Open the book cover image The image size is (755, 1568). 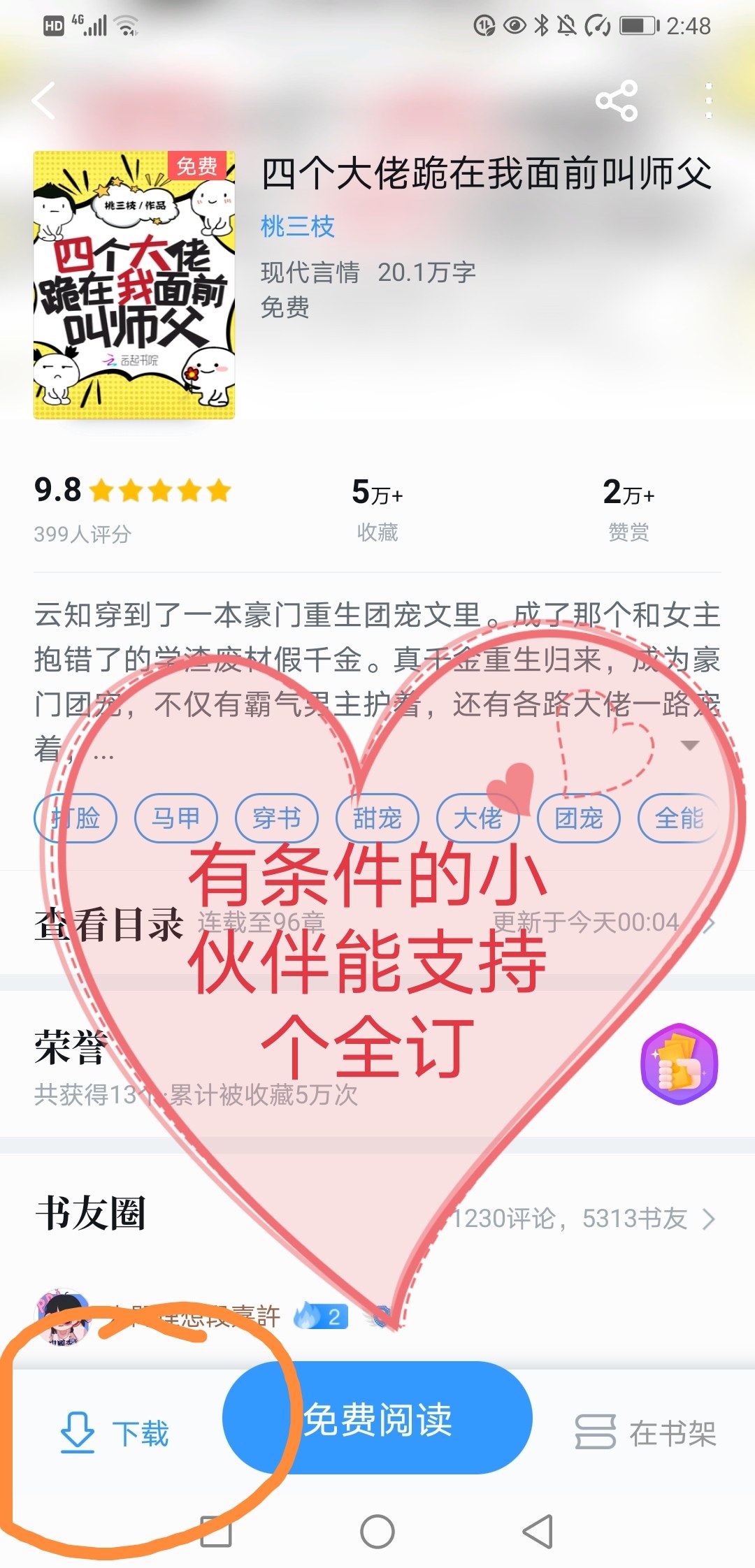click(x=134, y=285)
